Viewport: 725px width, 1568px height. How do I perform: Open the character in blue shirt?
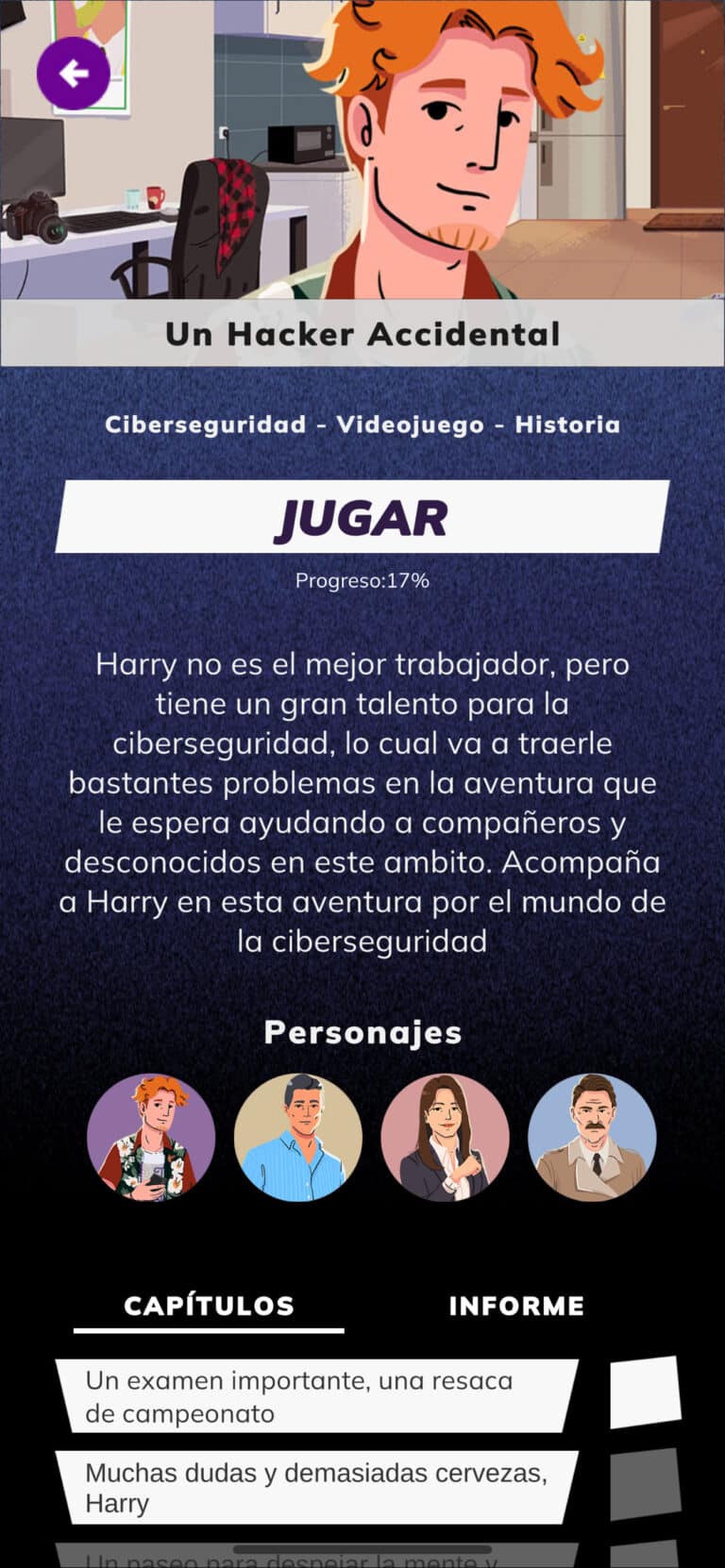coord(298,1138)
